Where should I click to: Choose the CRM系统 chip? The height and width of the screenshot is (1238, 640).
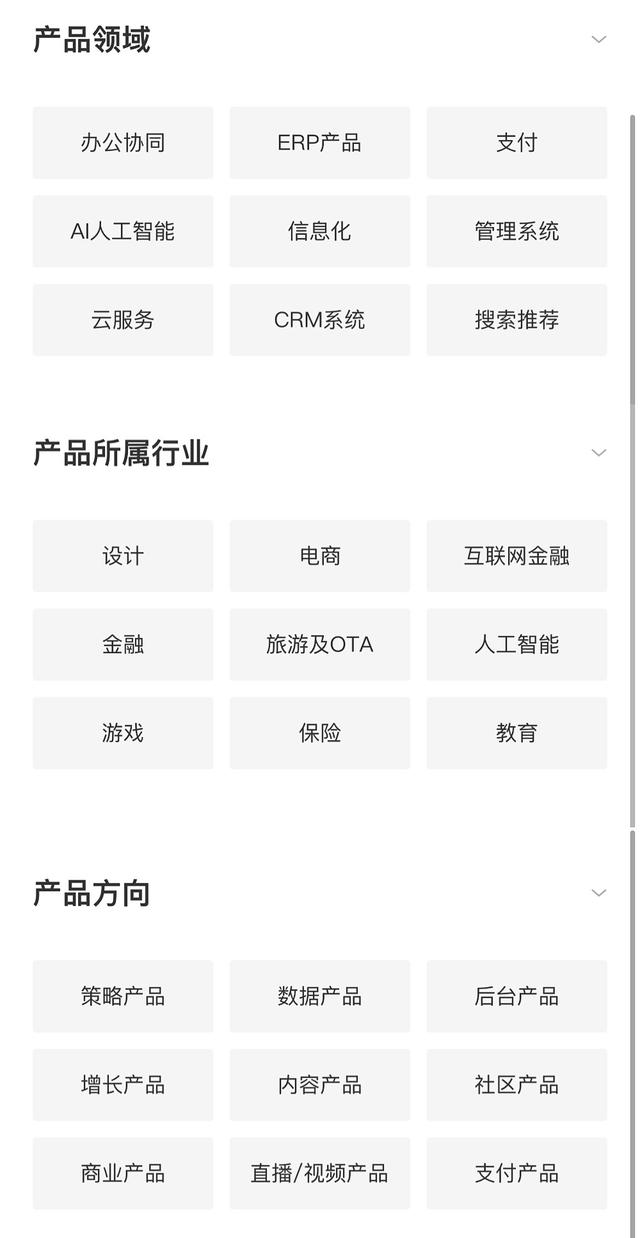[x=320, y=320]
